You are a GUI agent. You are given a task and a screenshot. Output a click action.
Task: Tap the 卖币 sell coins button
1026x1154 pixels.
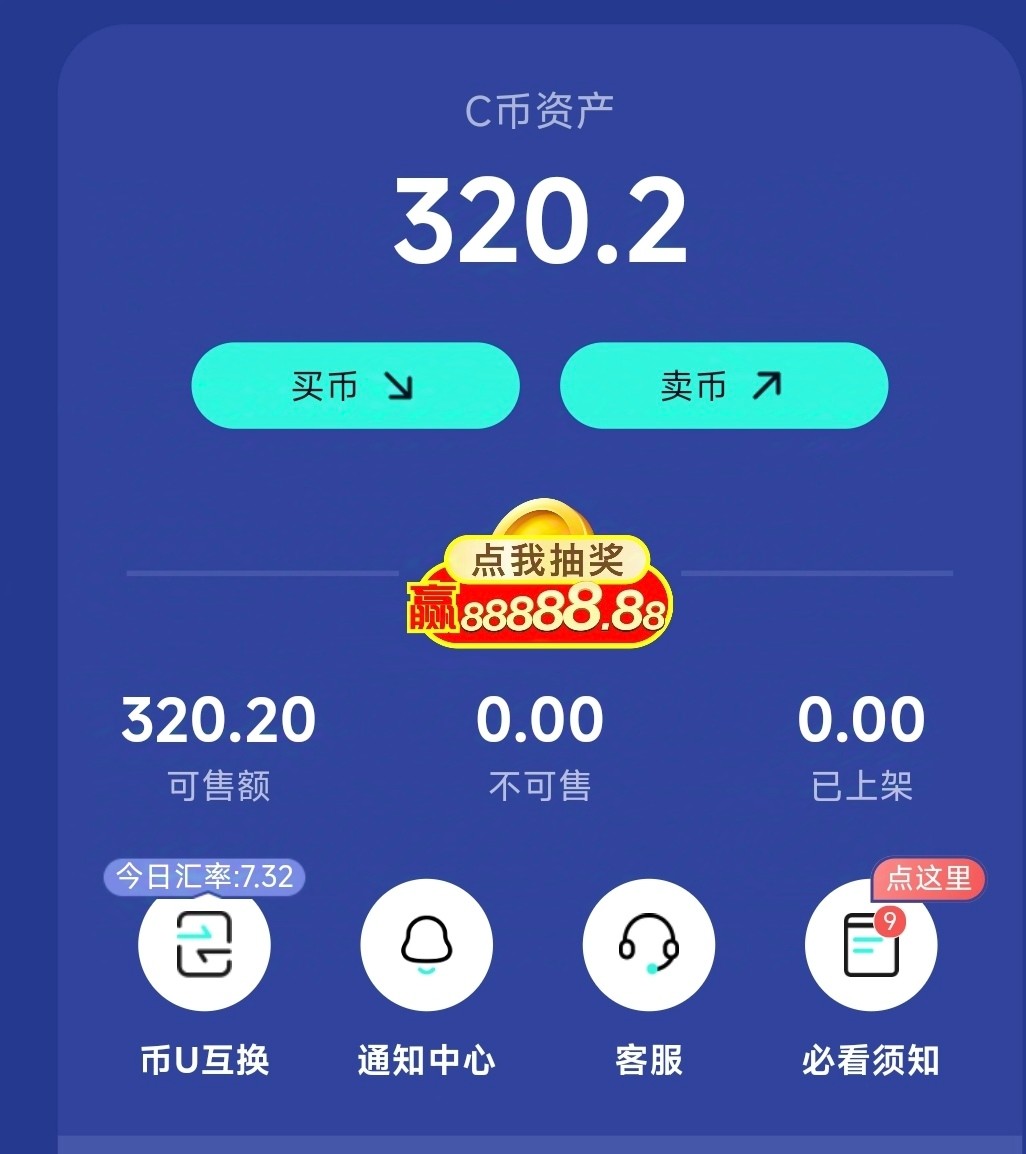[x=723, y=386]
